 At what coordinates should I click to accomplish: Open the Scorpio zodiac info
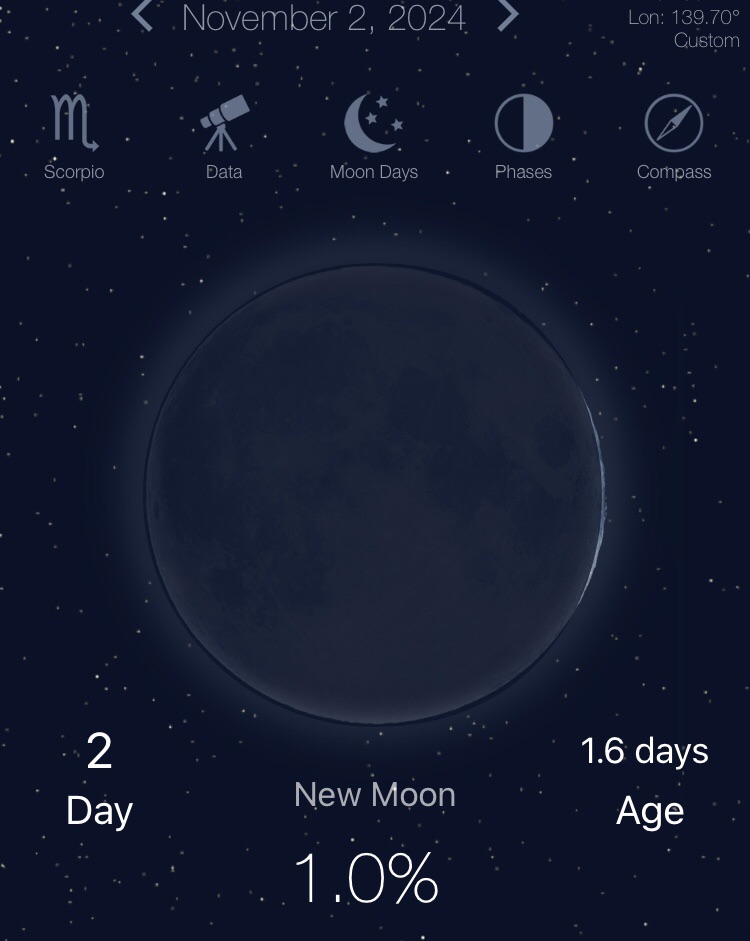pyautogui.click(x=74, y=136)
